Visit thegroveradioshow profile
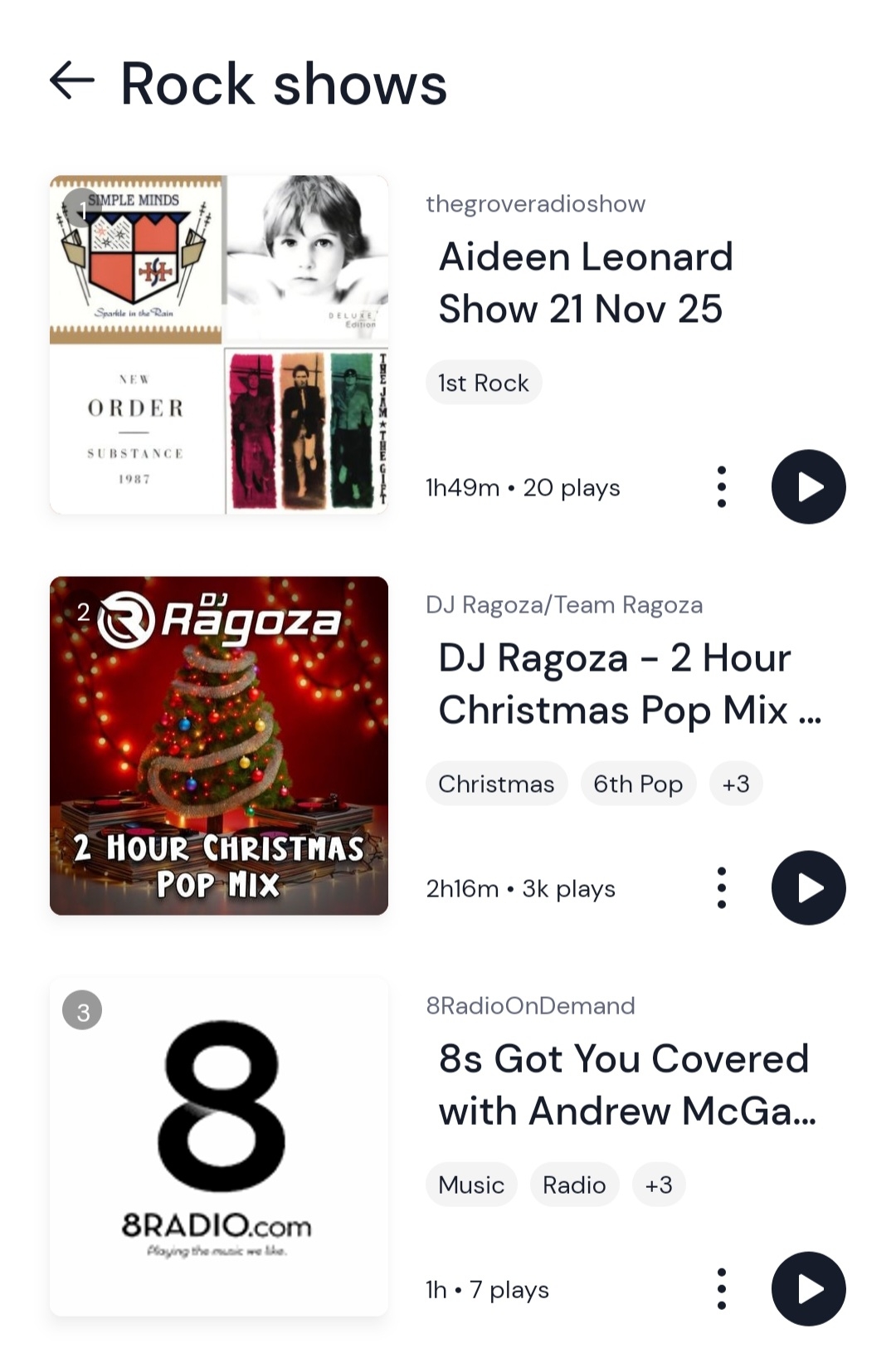The image size is (896, 1363). tap(535, 204)
